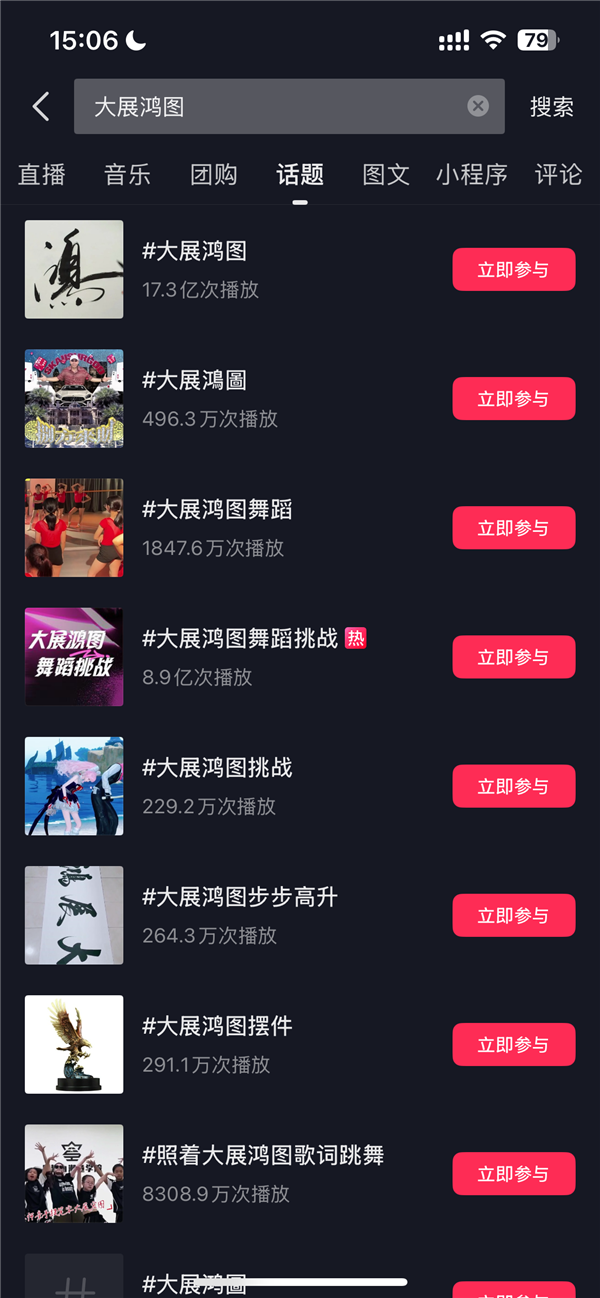Open the #大展鸿图舞蹈挑战 cover thumbnail
This screenshot has width=600, height=1298.
pyautogui.click(x=74, y=657)
